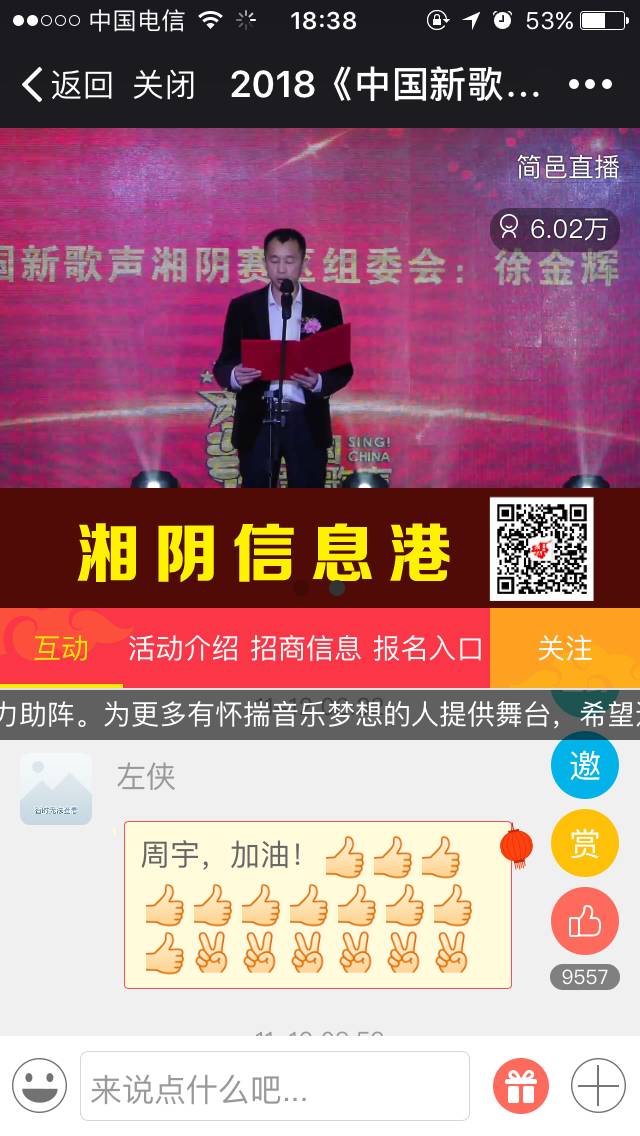The image size is (640, 1136).
Task: Tap the live video player
Action: click(x=320, y=308)
